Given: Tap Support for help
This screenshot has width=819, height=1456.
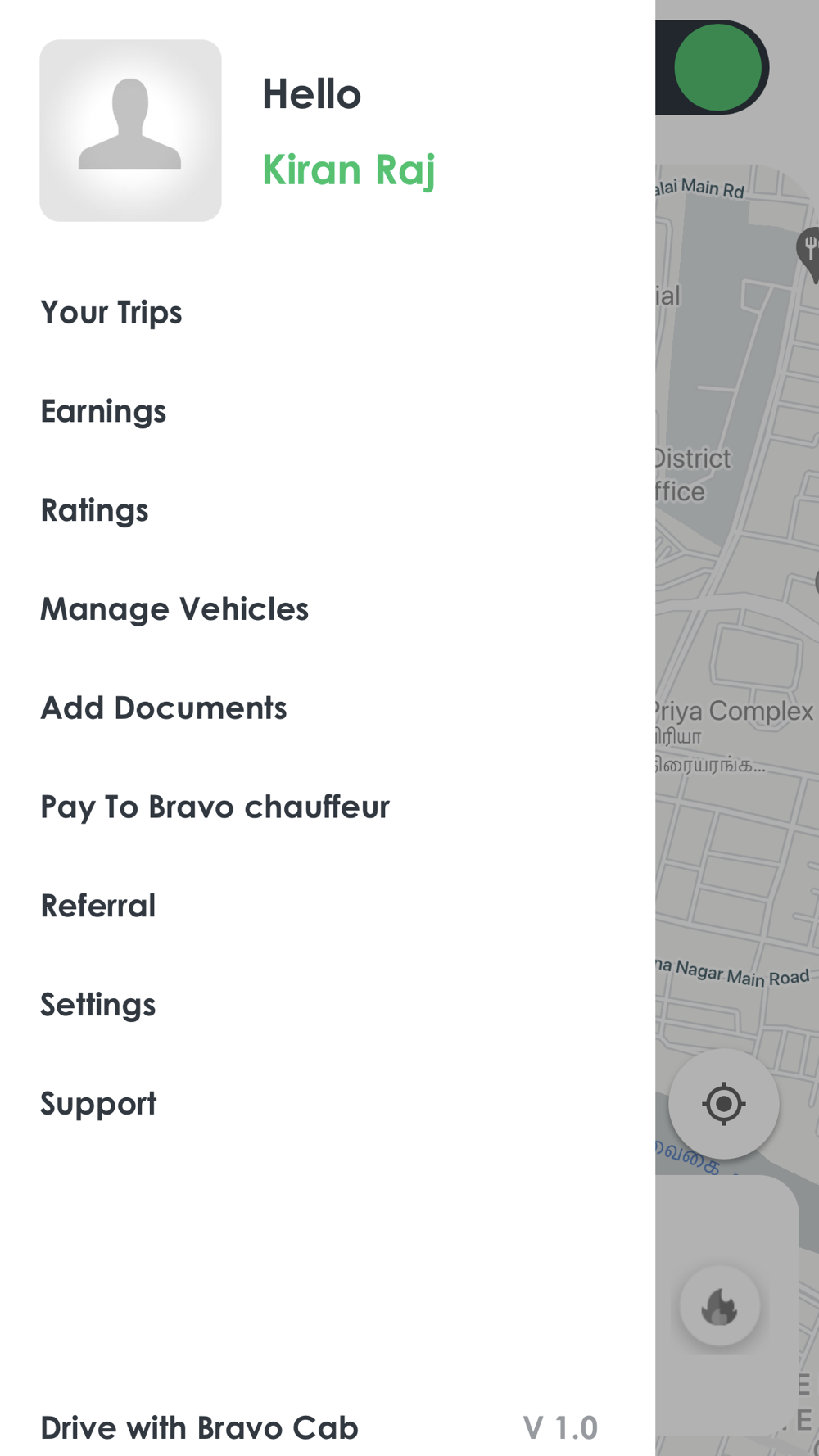Looking at the screenshot, I should (98, 1104).
